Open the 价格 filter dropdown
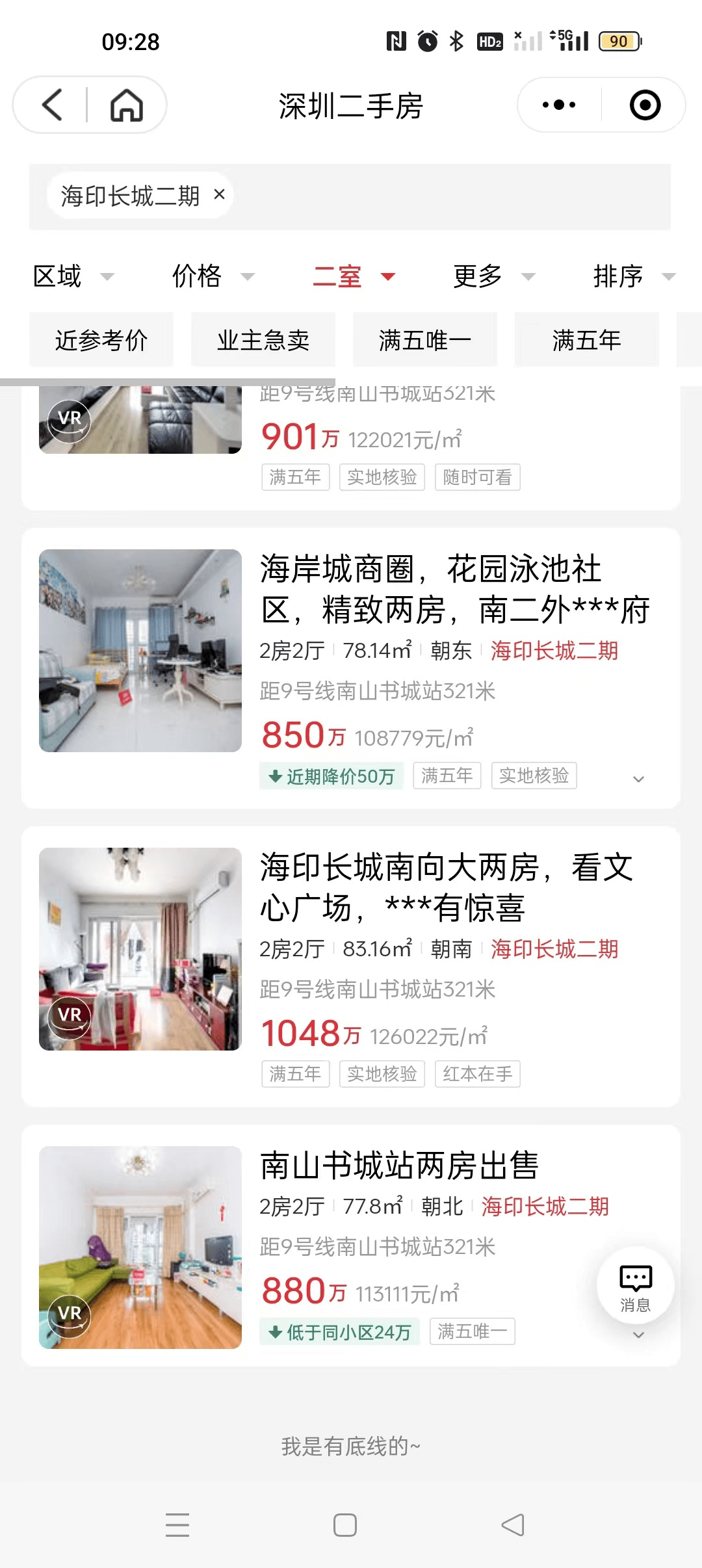The width and height of the screenshot is (702, 1568). tap(213, 276)
